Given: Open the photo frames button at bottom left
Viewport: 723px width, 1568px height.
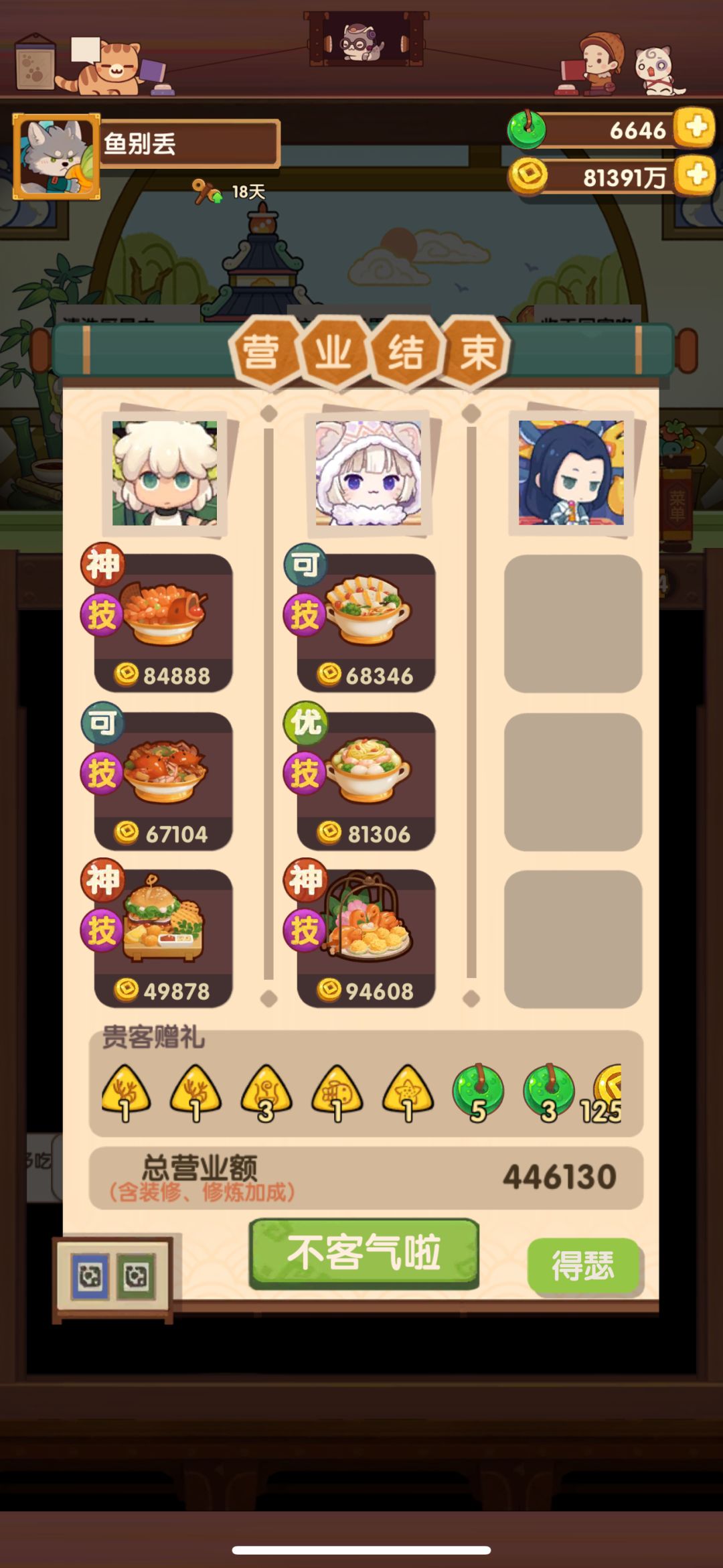Looking at the screenshot, I should click(112, 1277).
